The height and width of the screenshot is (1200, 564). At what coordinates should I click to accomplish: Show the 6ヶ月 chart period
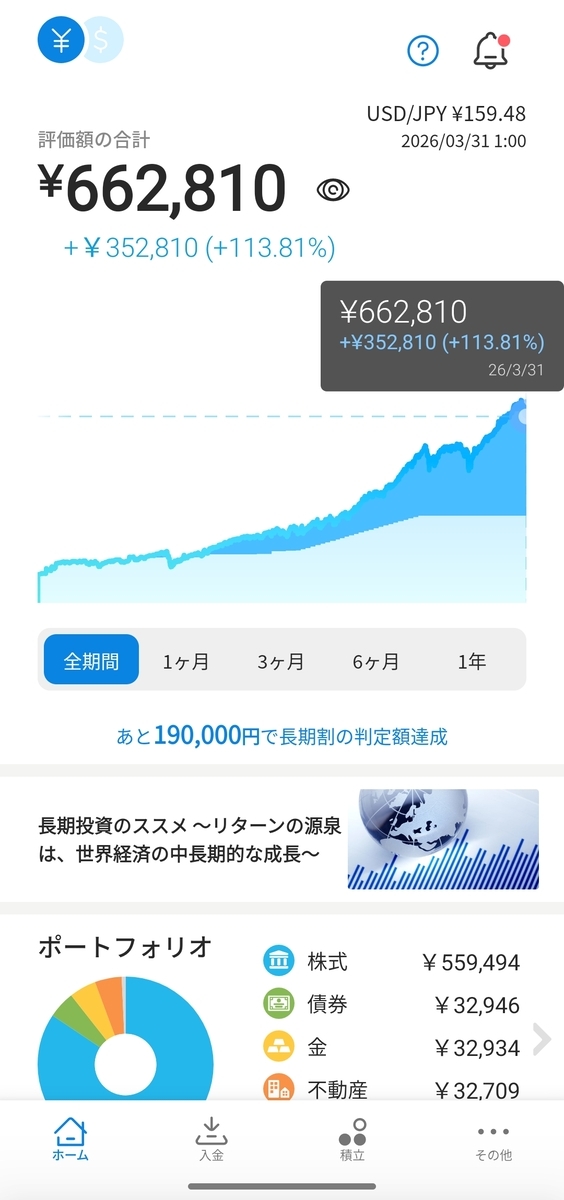pos(376,661)
